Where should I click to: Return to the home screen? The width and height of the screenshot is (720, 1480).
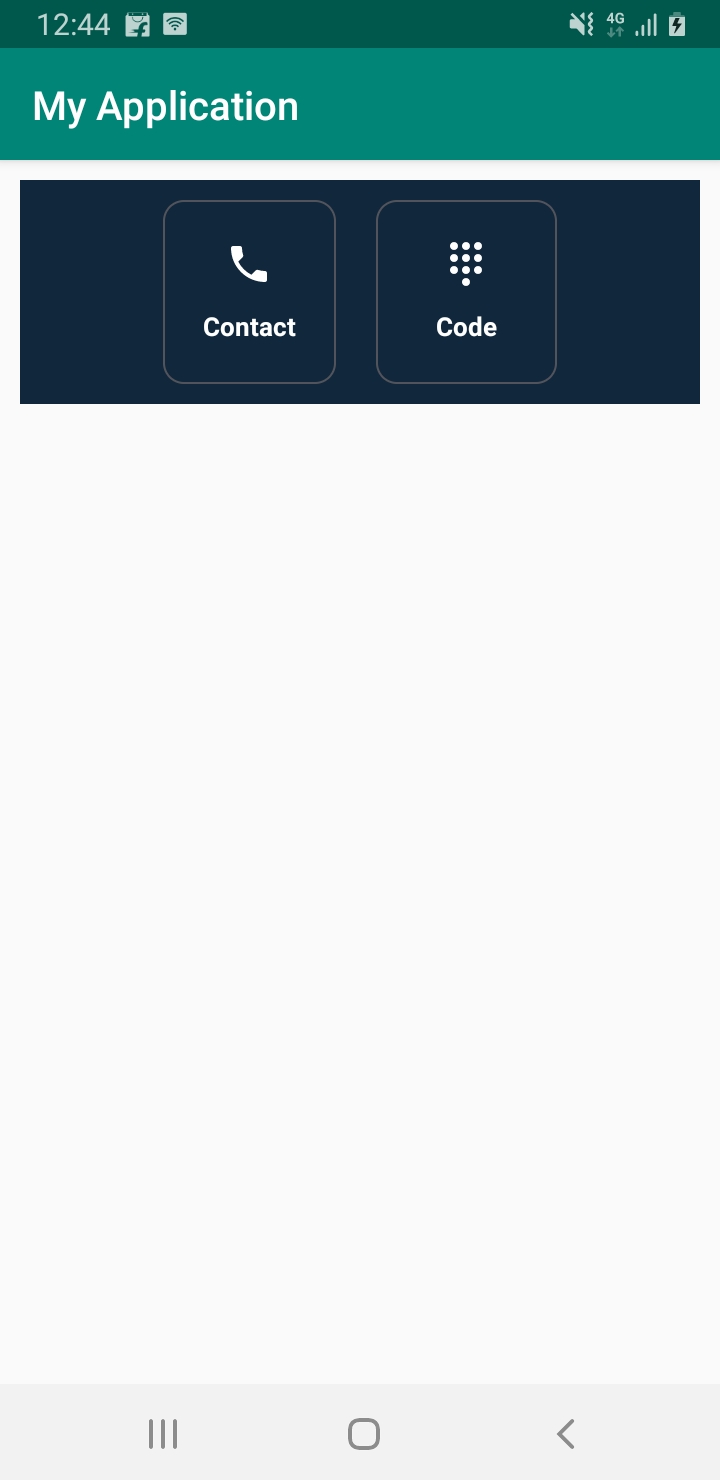click(x=363, y=1434)
